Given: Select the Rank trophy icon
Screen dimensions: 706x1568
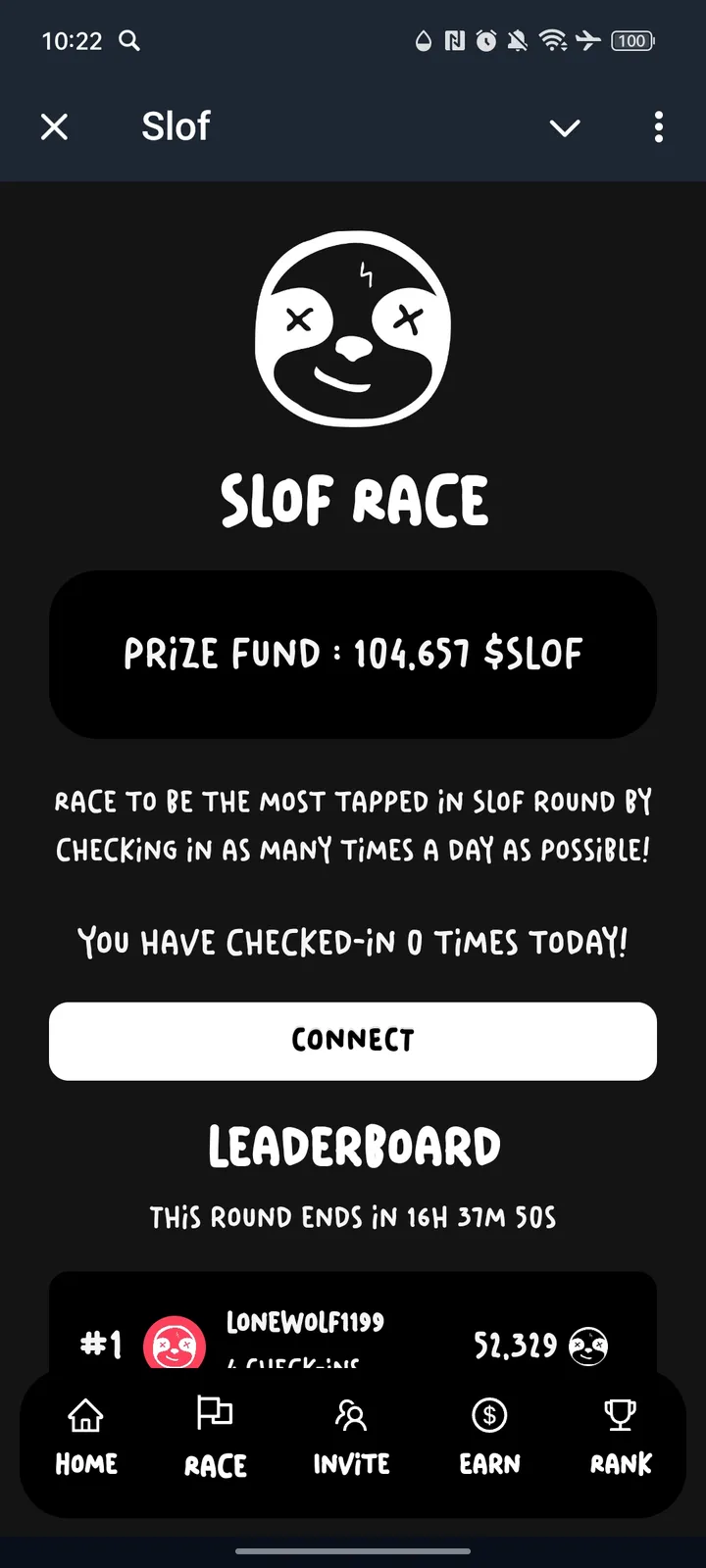Looking at the screenshot, I should point(620,1414).
